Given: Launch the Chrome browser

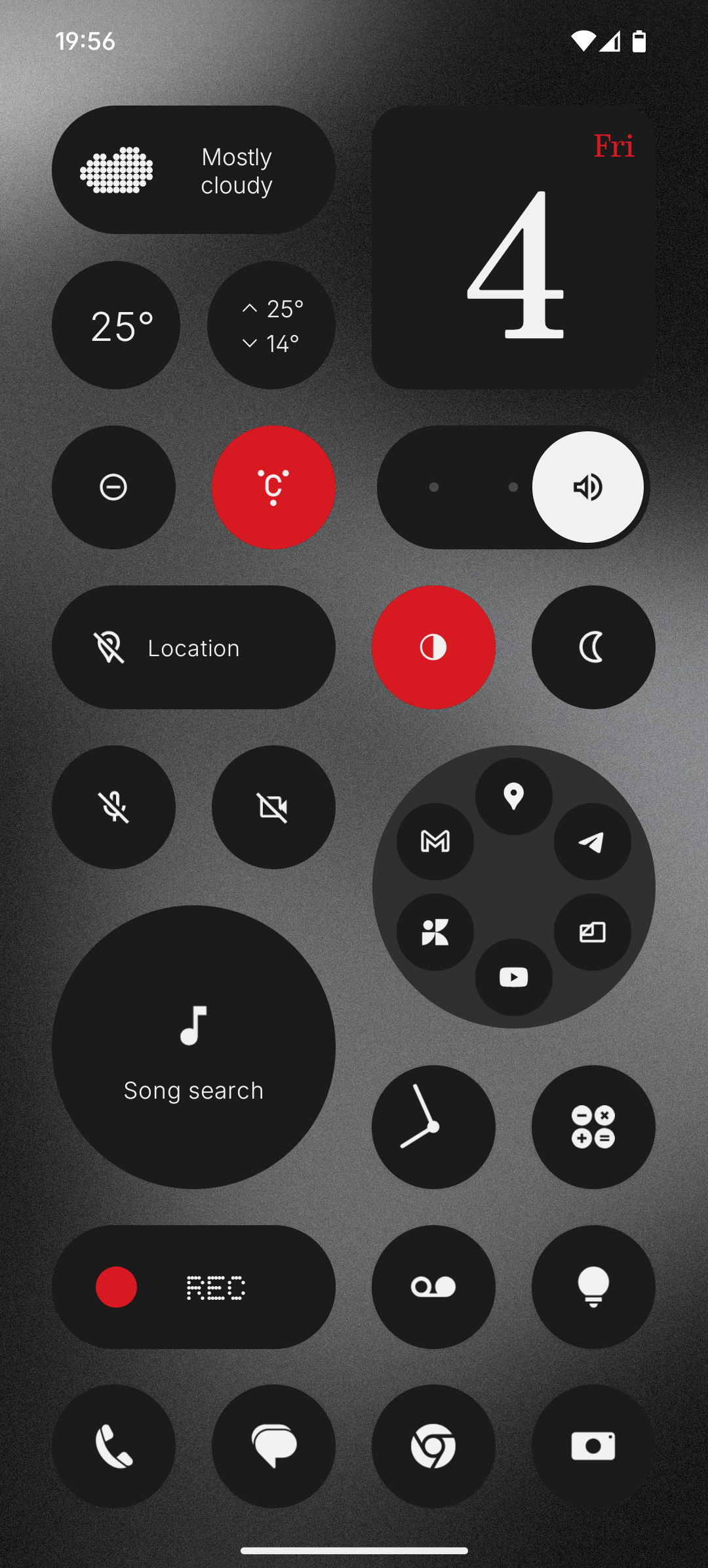Looking at the screenshot, I should [433, 1446].
